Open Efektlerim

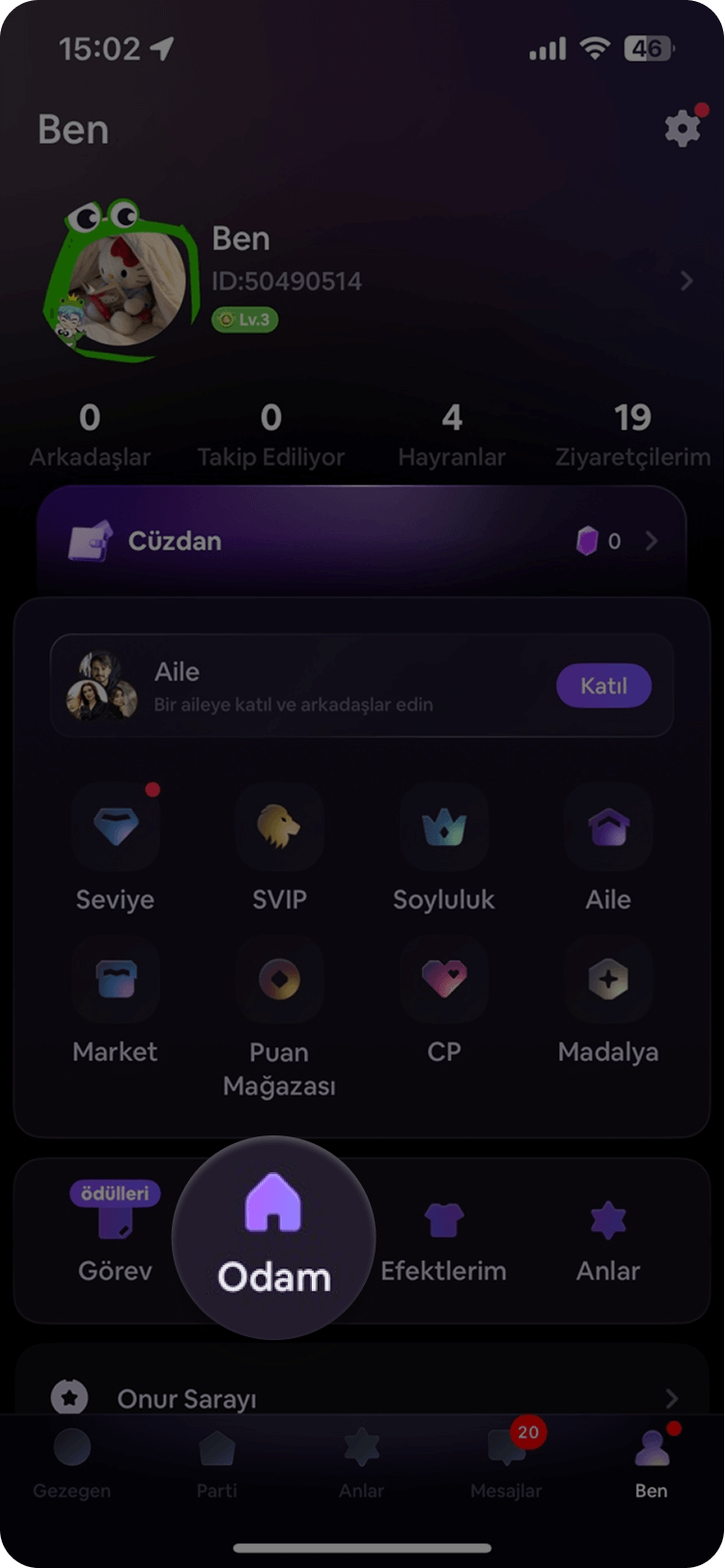point(443,1241)
